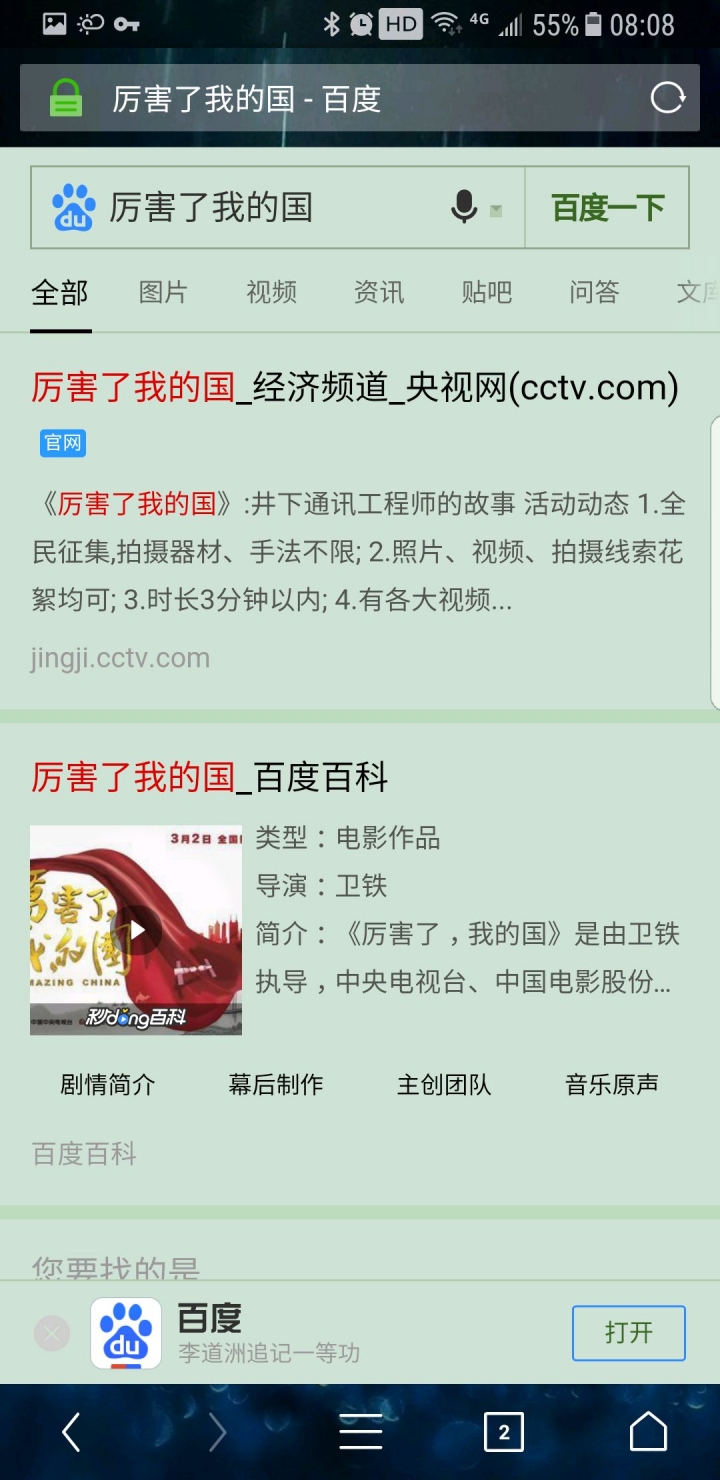Open the 贴吧 tab

click(487, 292)
